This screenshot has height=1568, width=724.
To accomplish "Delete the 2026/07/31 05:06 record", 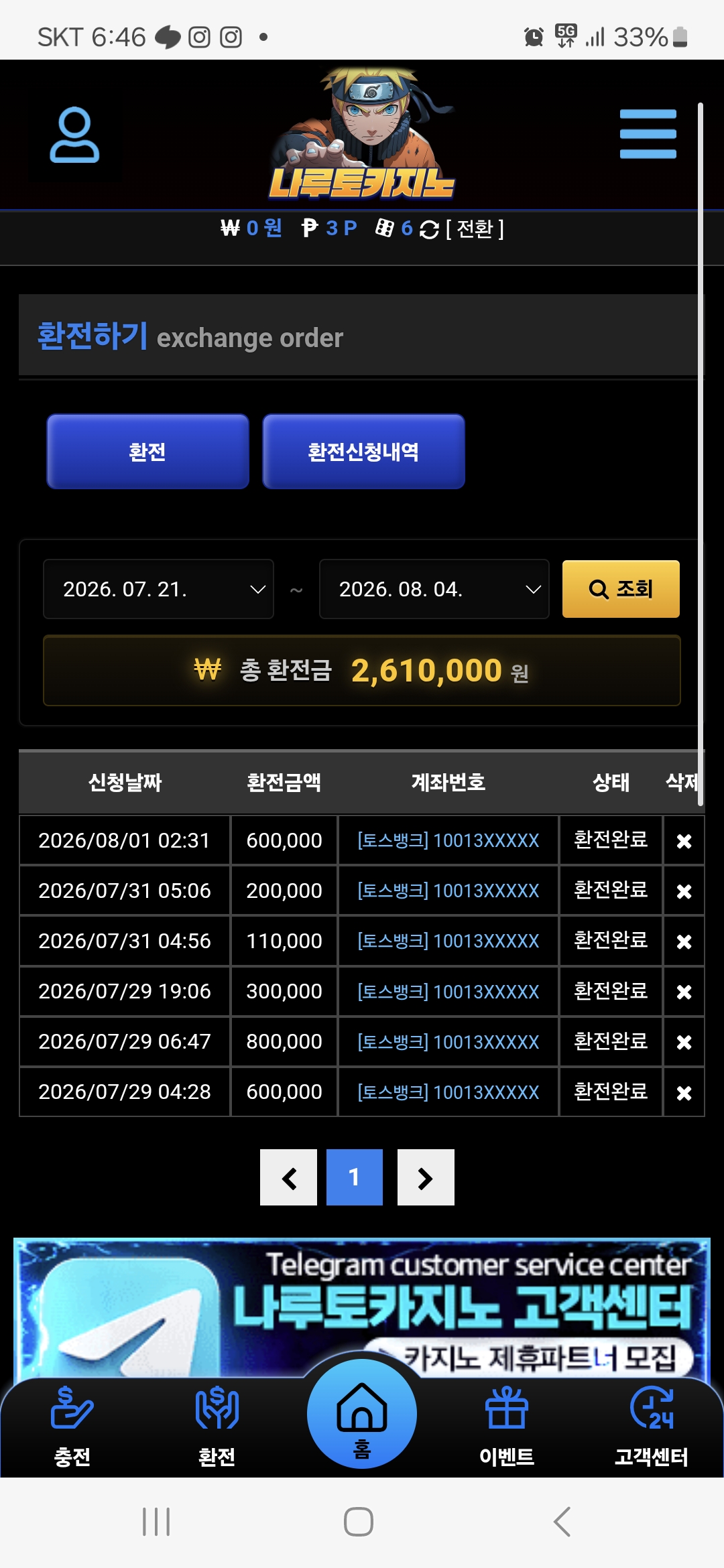I will point(684,891).
